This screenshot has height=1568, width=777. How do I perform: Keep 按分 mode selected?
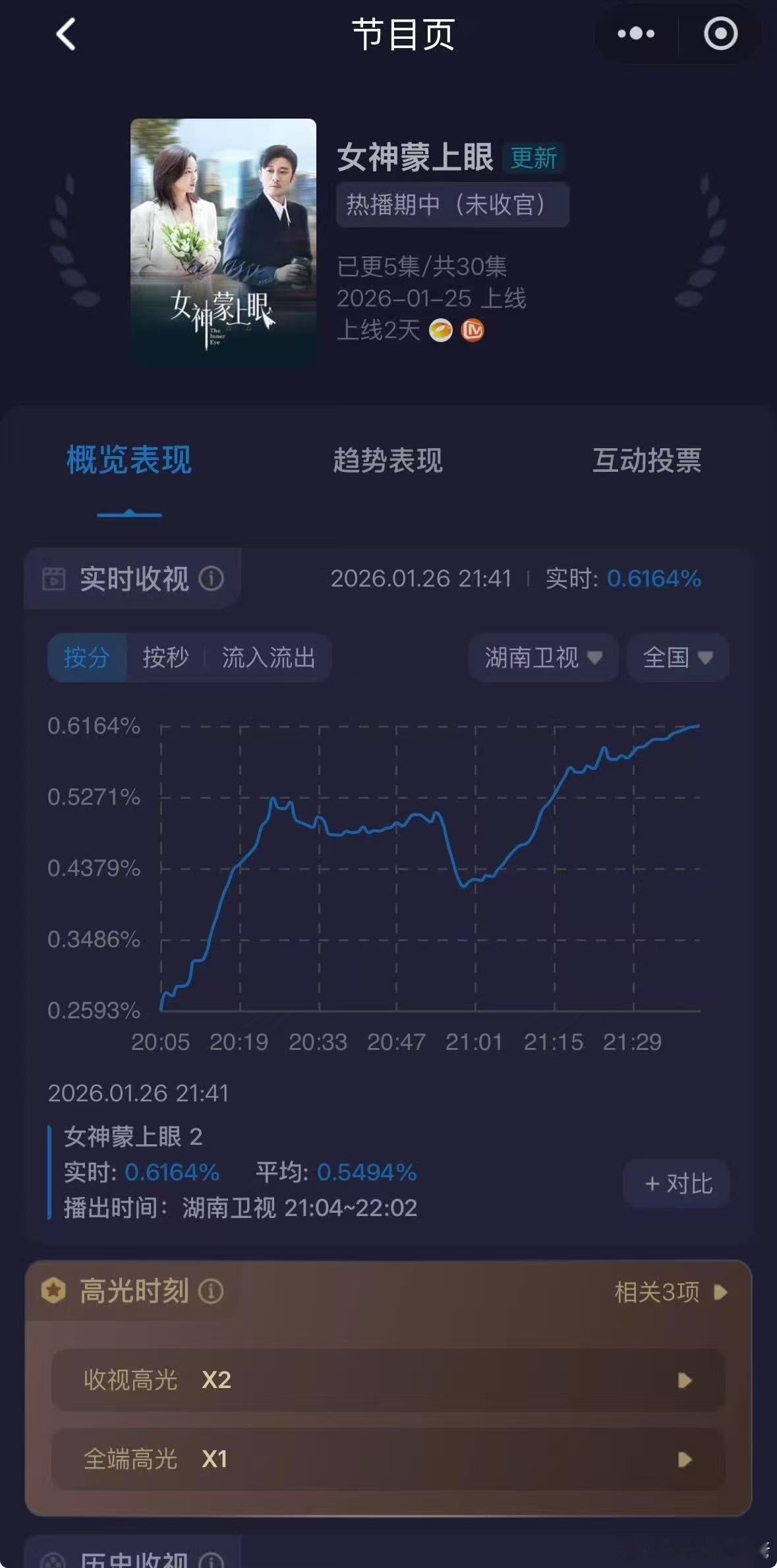point(86,658)
